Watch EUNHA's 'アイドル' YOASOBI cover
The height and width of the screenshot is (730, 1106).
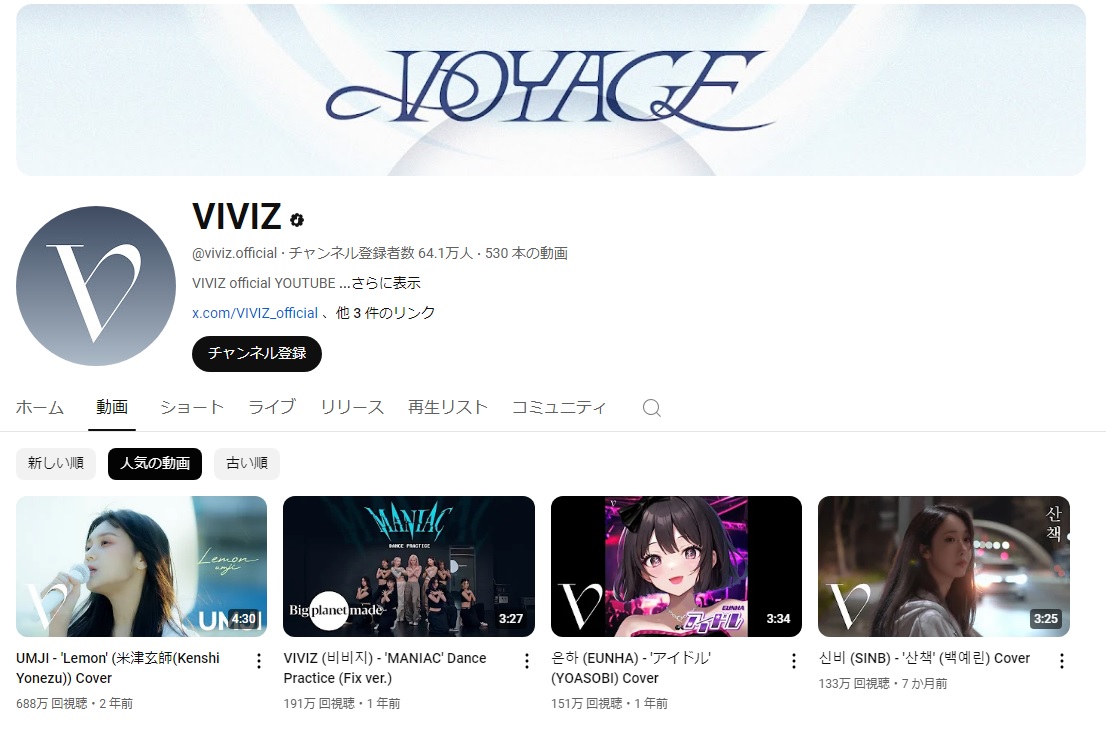pos(676,566)
